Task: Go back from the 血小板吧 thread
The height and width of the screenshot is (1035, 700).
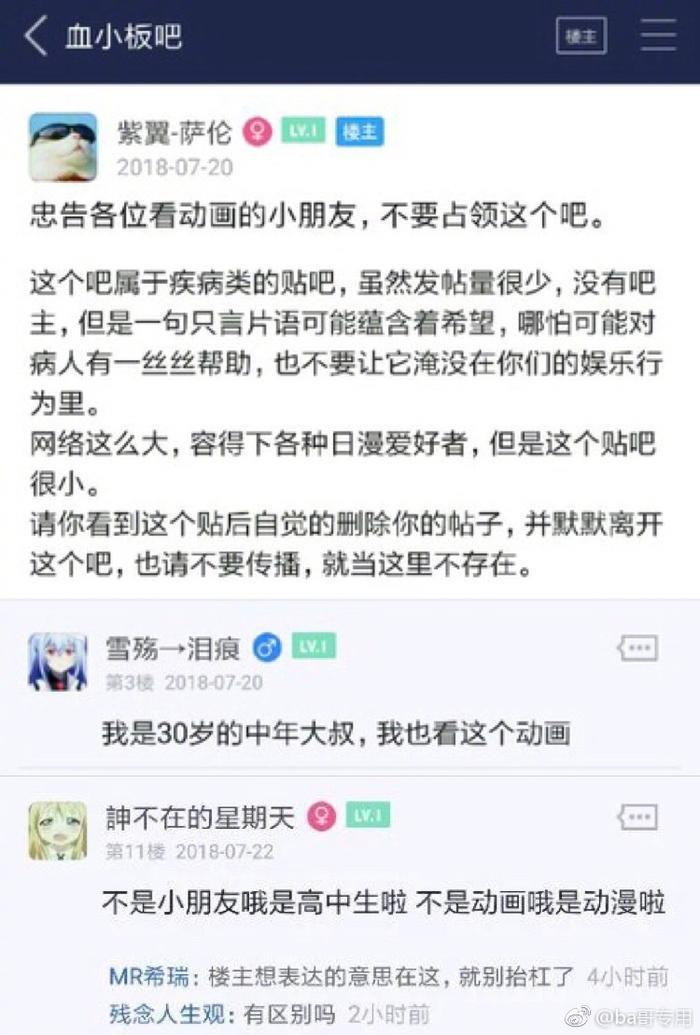Action: tap(36, 36)
